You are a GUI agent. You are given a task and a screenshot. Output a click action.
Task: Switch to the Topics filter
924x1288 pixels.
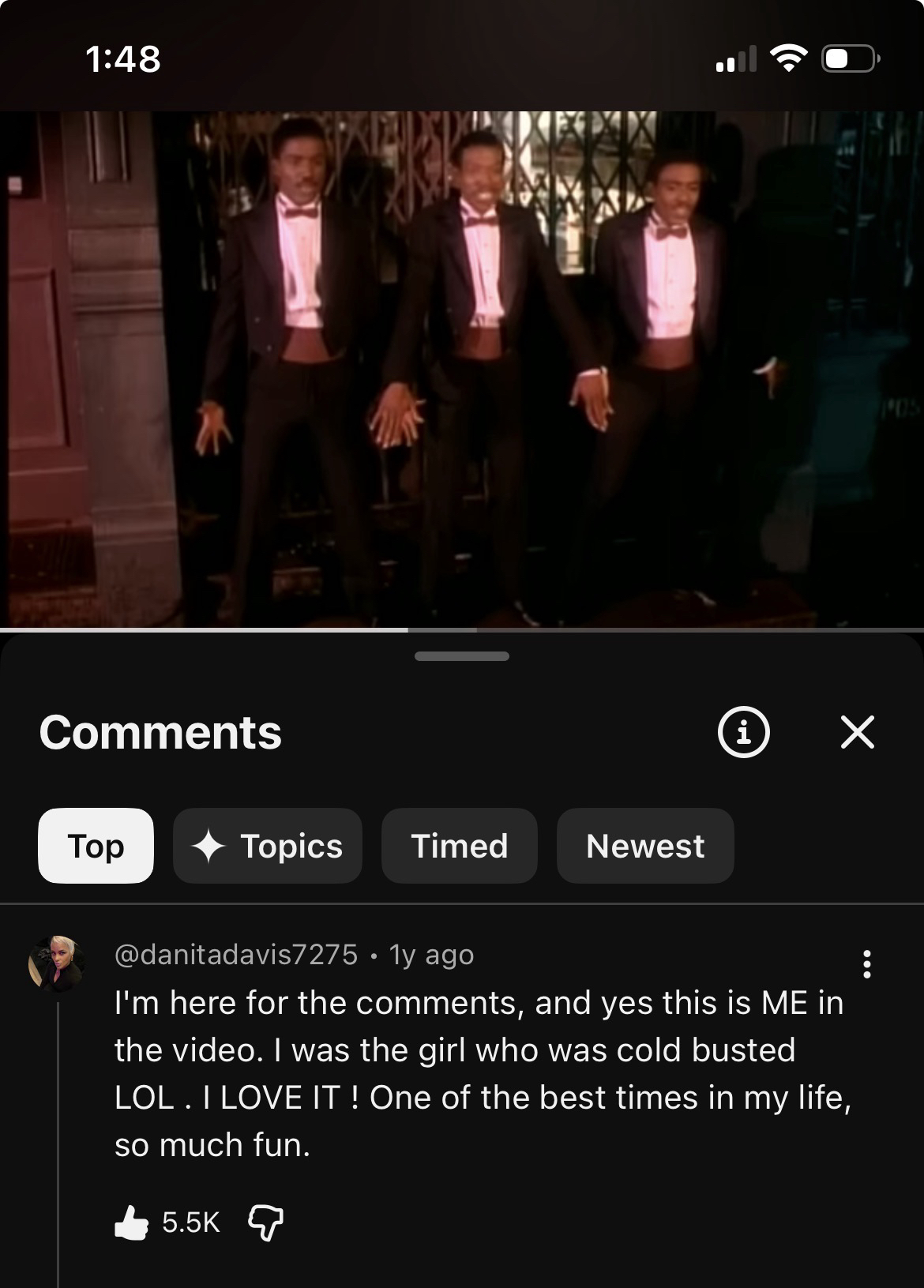pos(268,846)
